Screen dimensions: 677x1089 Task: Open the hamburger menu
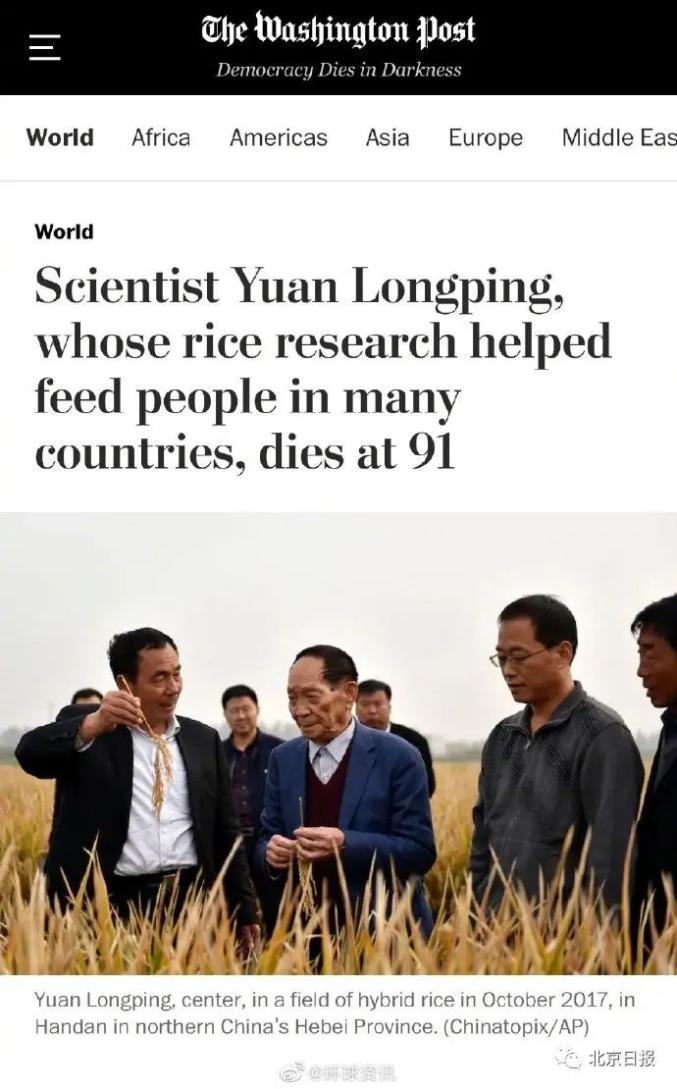(44, 47)
